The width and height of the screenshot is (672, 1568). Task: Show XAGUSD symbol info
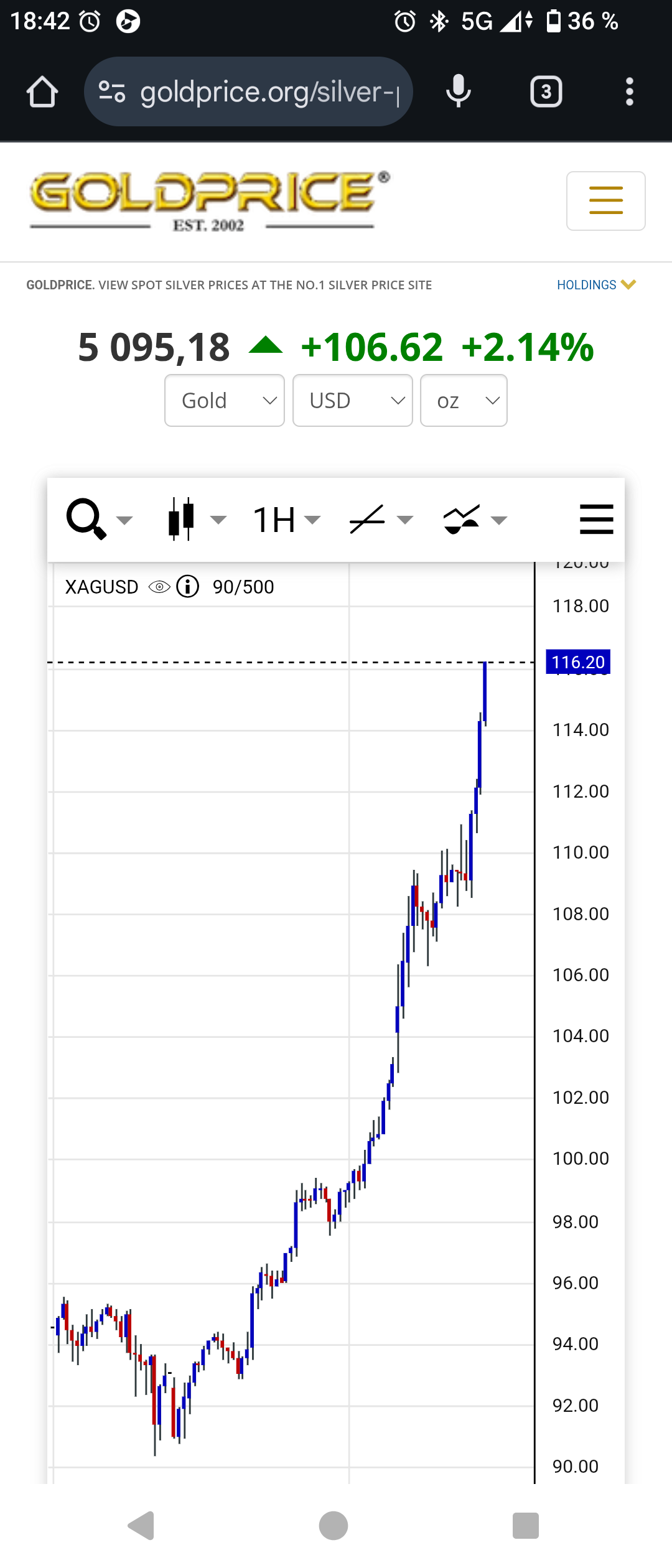(187, 586)
